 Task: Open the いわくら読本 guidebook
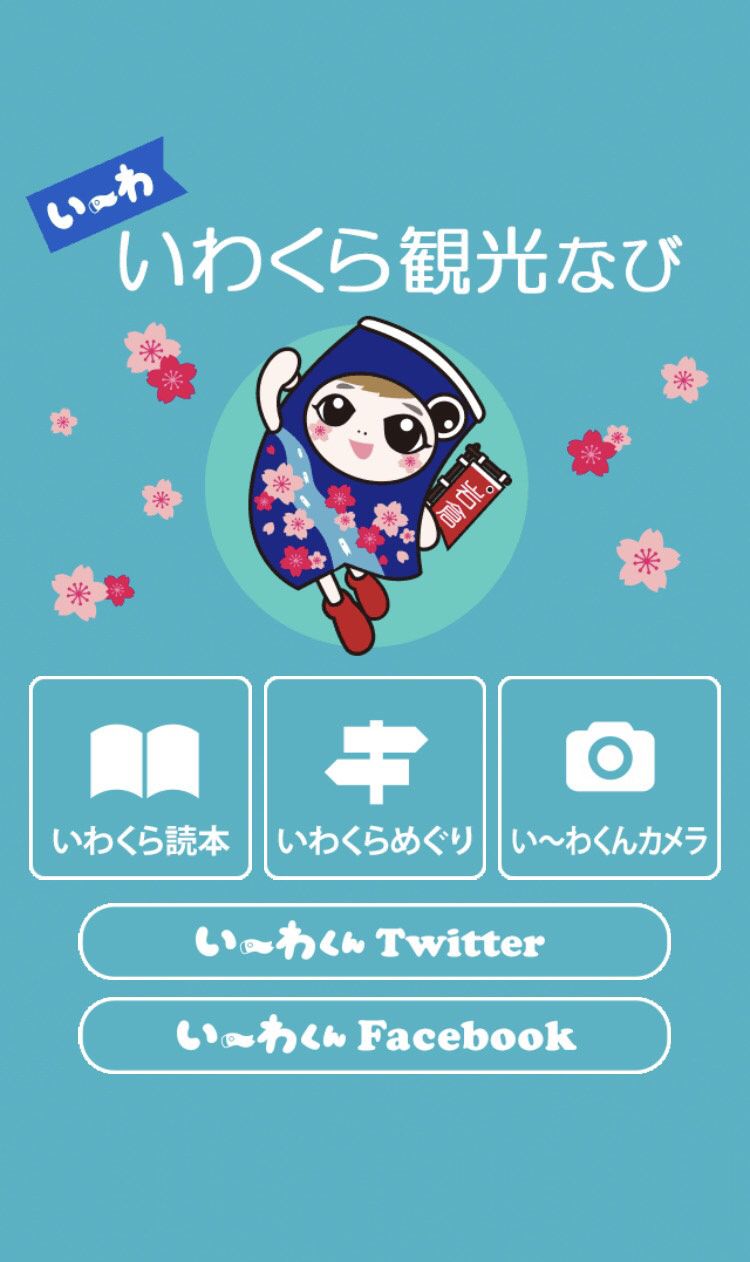(140, 778)
